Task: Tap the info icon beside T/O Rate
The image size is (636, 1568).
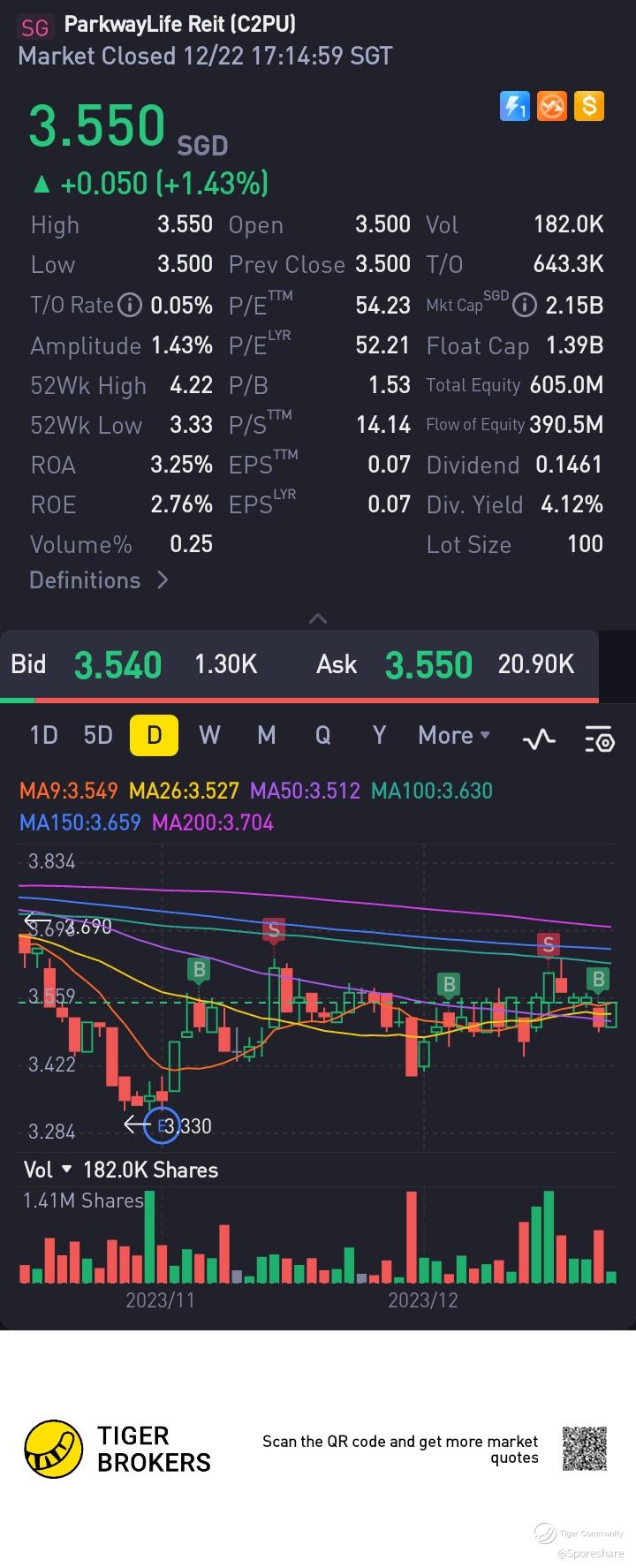Action: click(130, 306)
